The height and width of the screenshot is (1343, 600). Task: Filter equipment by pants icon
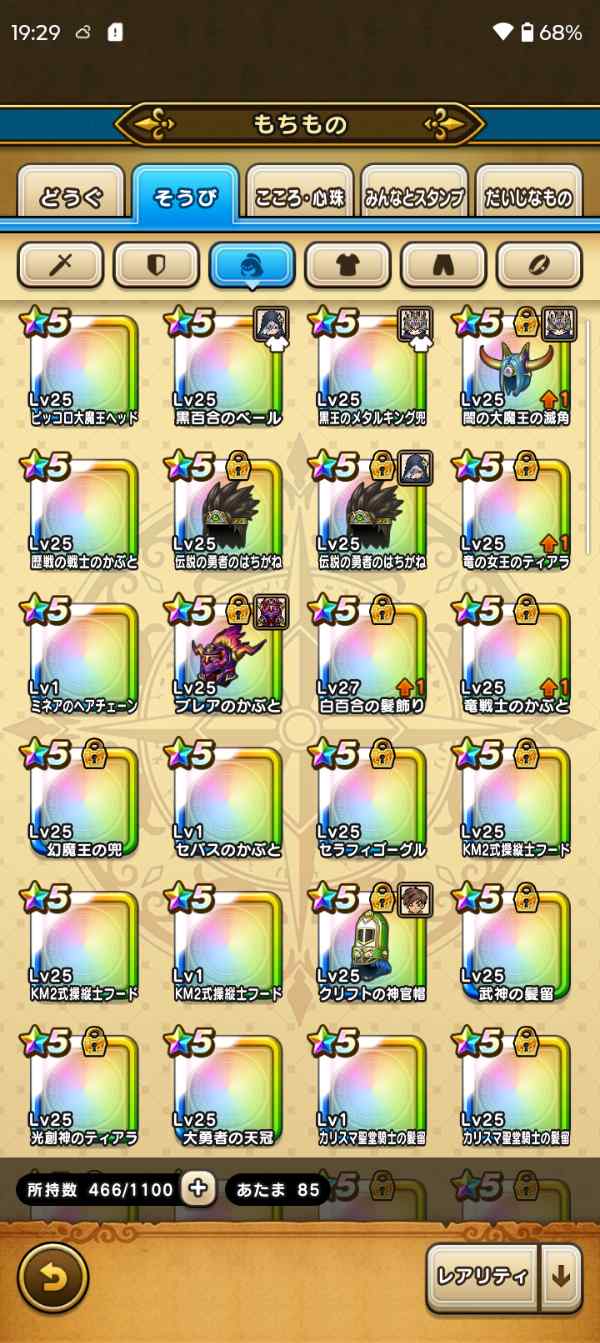tap(444, 265)
